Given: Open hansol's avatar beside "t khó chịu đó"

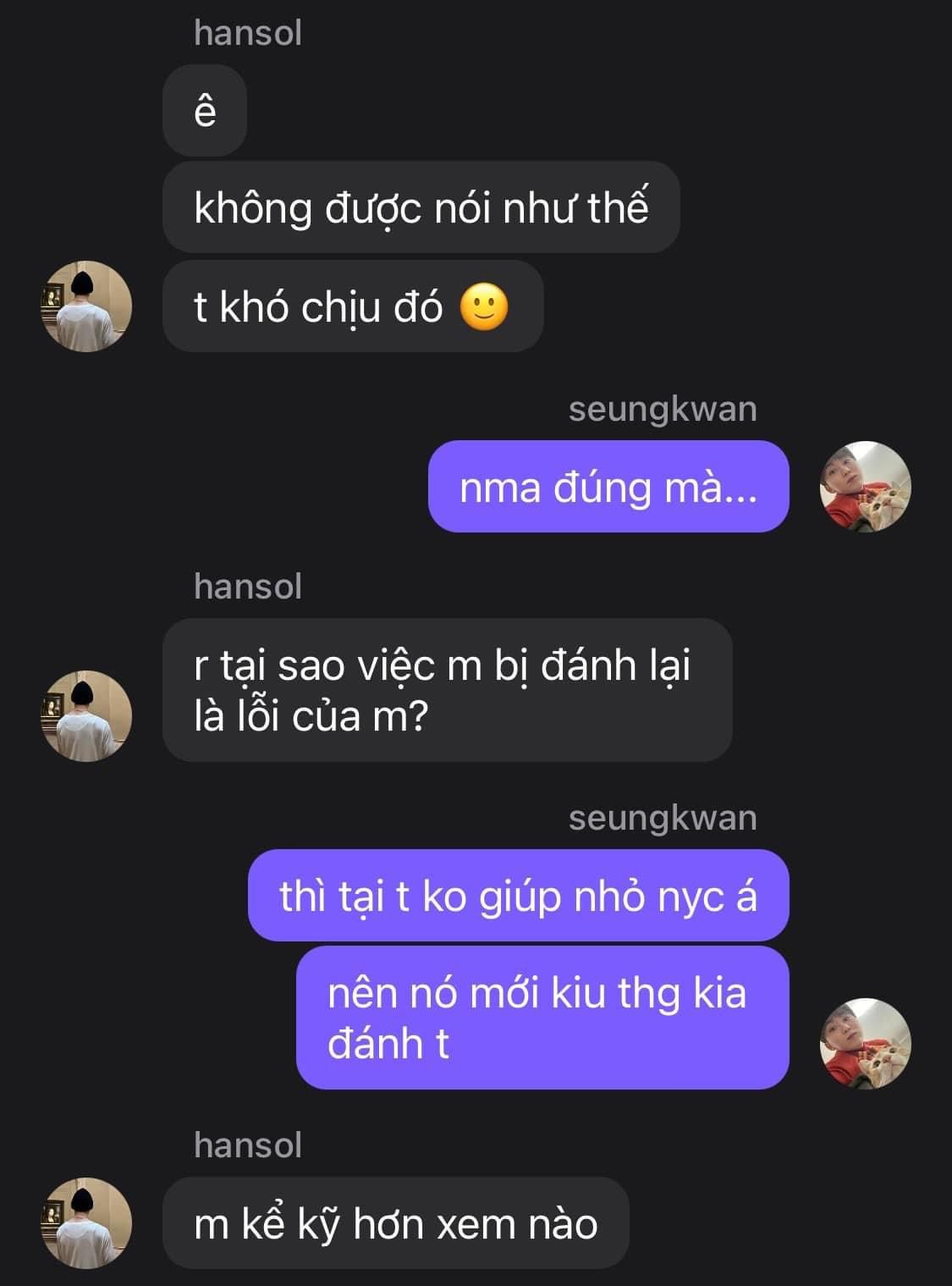Looking at the screenshot, I should pos(86,306).
